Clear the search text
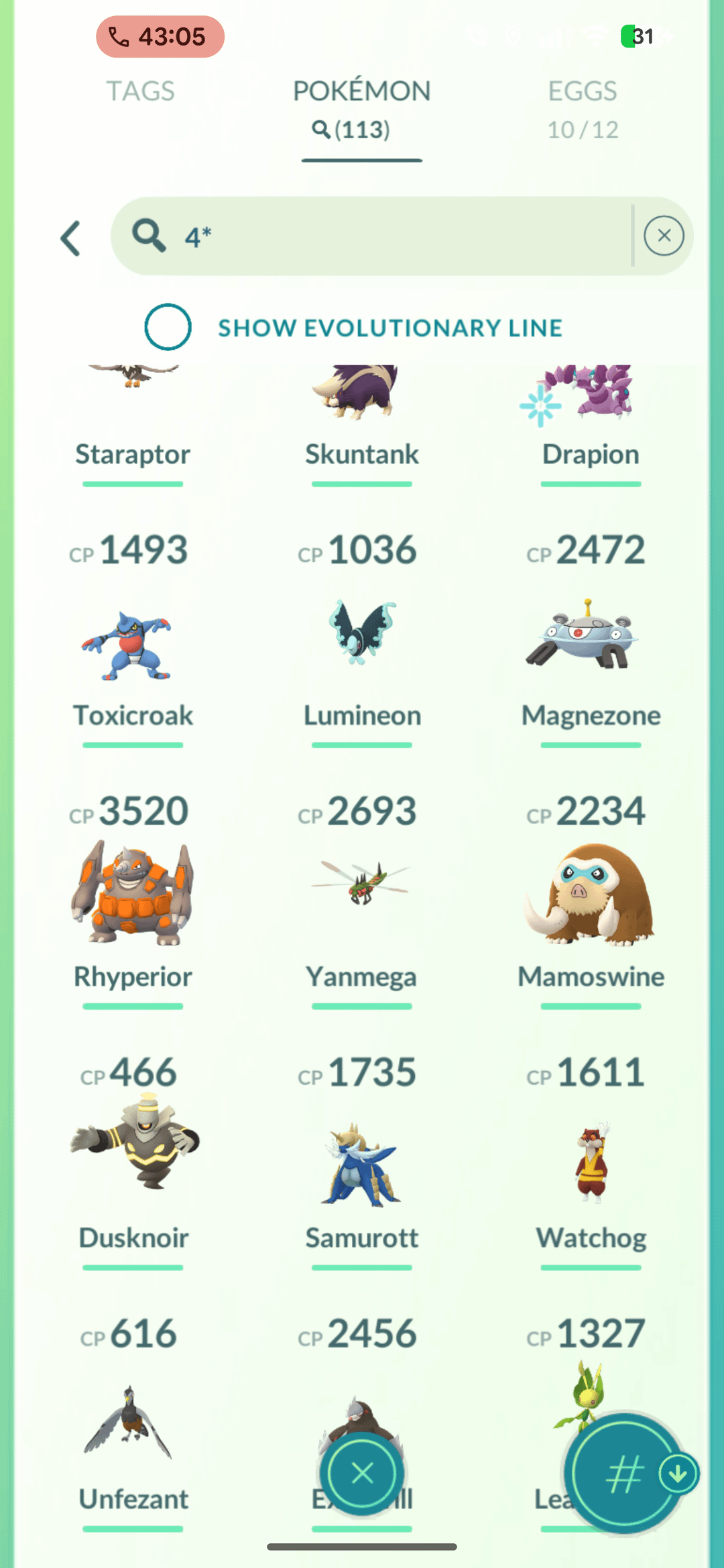The height and width of the screenshot is (1568, 724). 664,236
